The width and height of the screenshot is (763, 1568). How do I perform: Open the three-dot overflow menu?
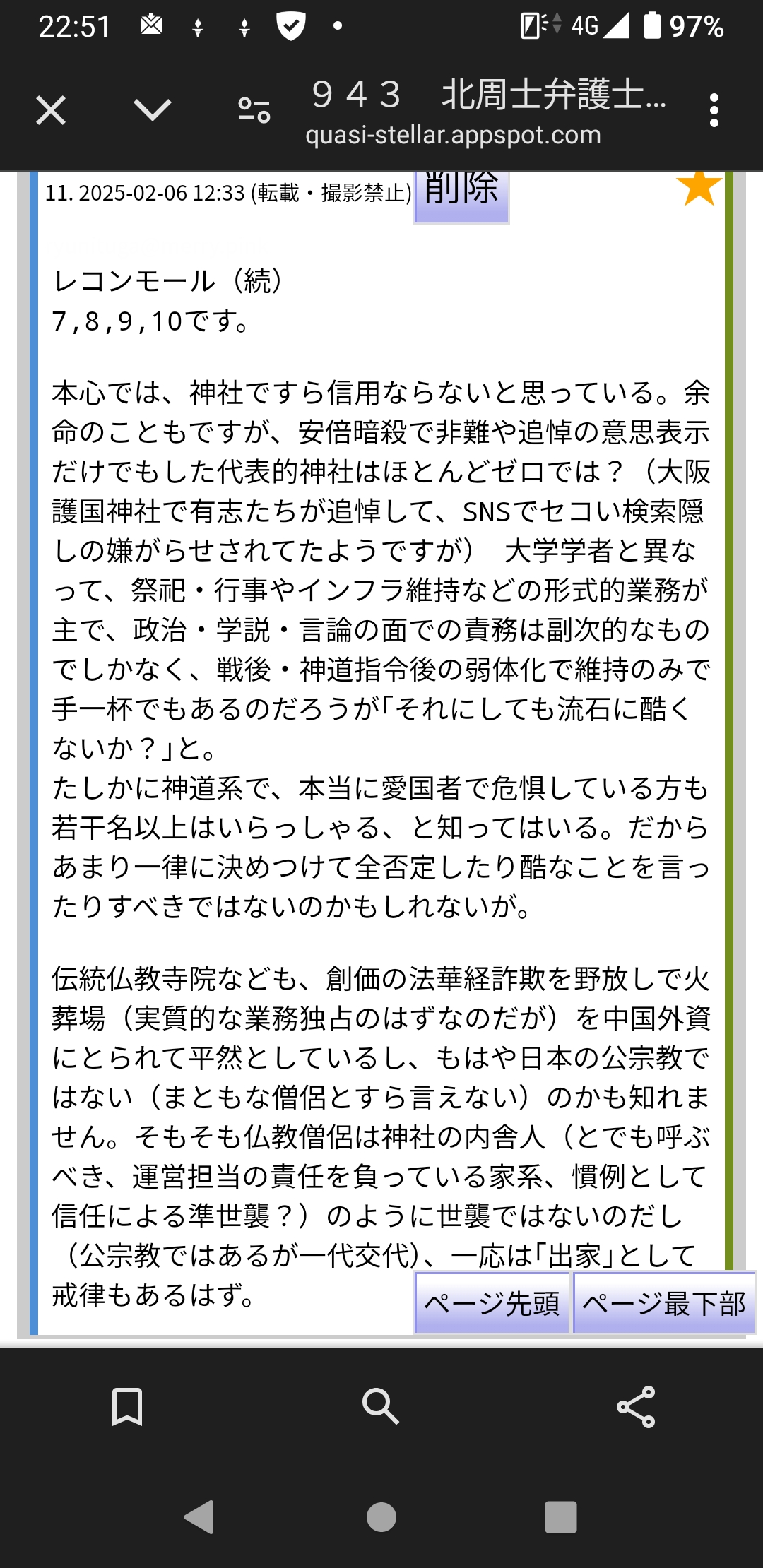pyautogui.click(x=714, y=110)
